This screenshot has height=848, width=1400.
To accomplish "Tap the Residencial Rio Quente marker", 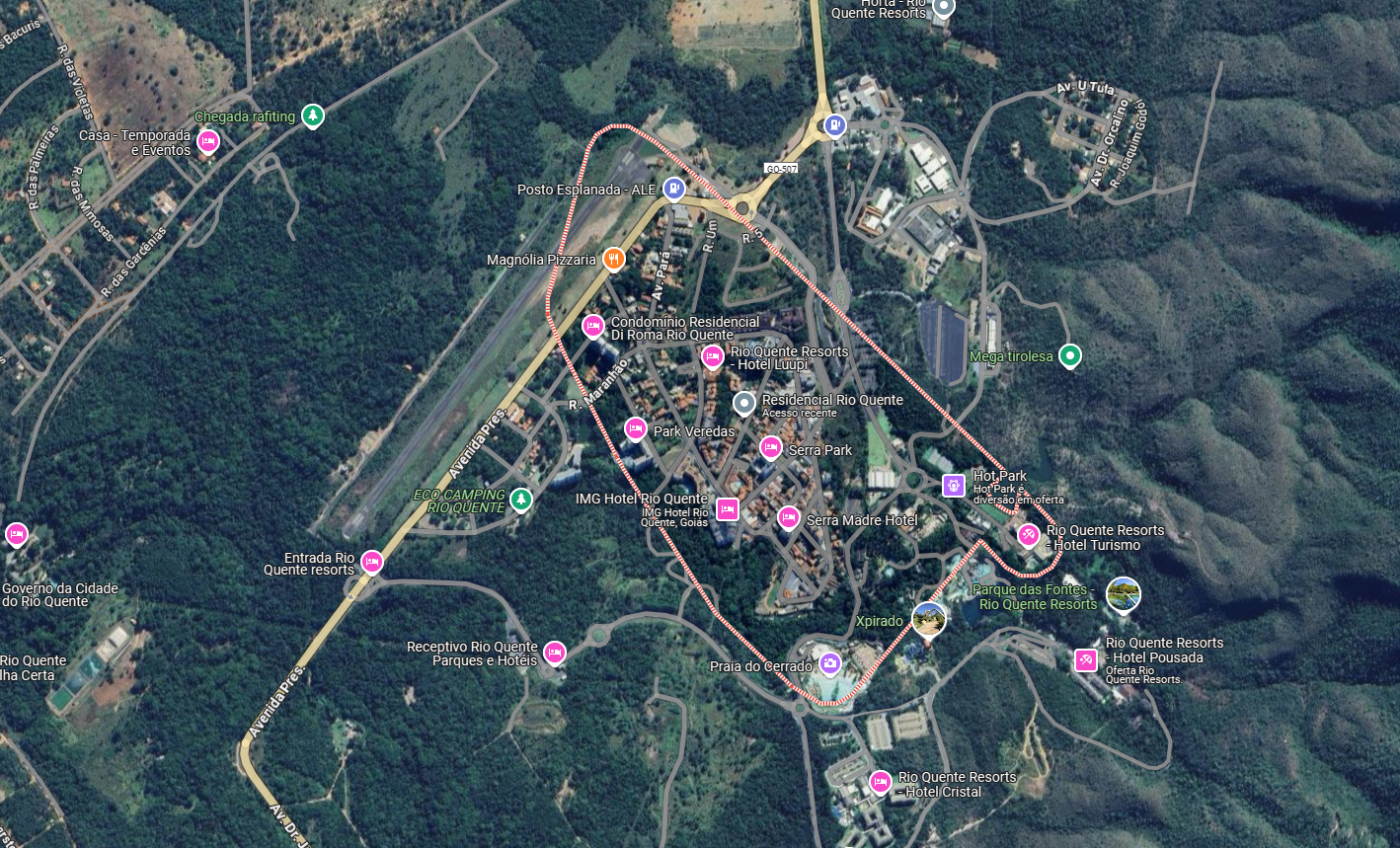I will [x=744, y=403].
